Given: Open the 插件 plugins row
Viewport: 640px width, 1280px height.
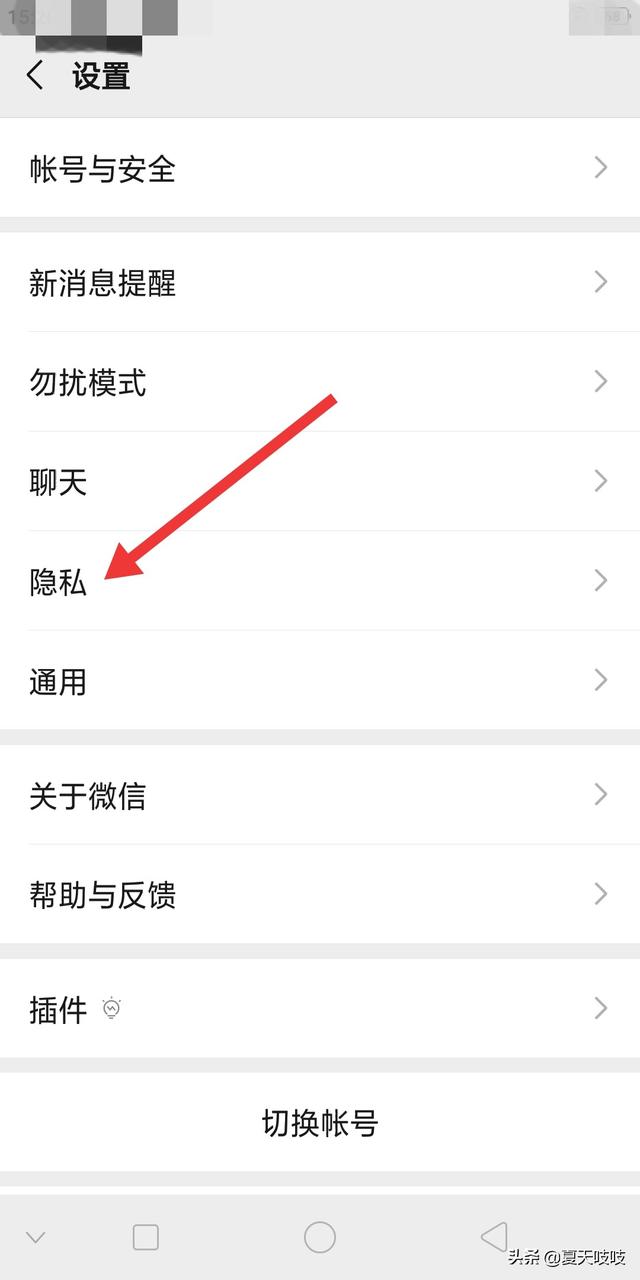Looking at the screenshot, I should click(x=320, y=1008).
